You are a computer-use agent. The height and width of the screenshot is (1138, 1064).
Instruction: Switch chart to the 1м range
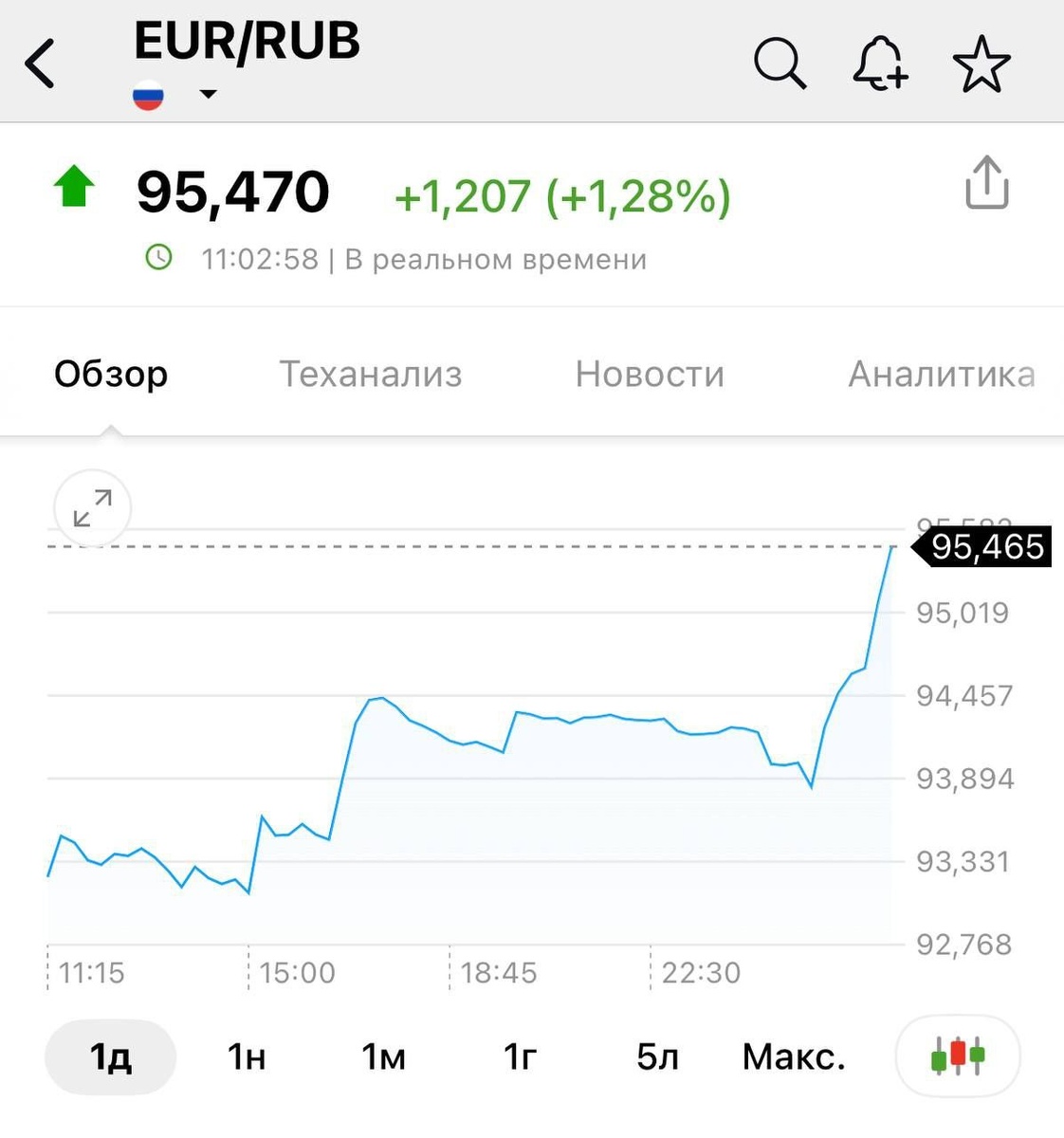click(383, 1055)
